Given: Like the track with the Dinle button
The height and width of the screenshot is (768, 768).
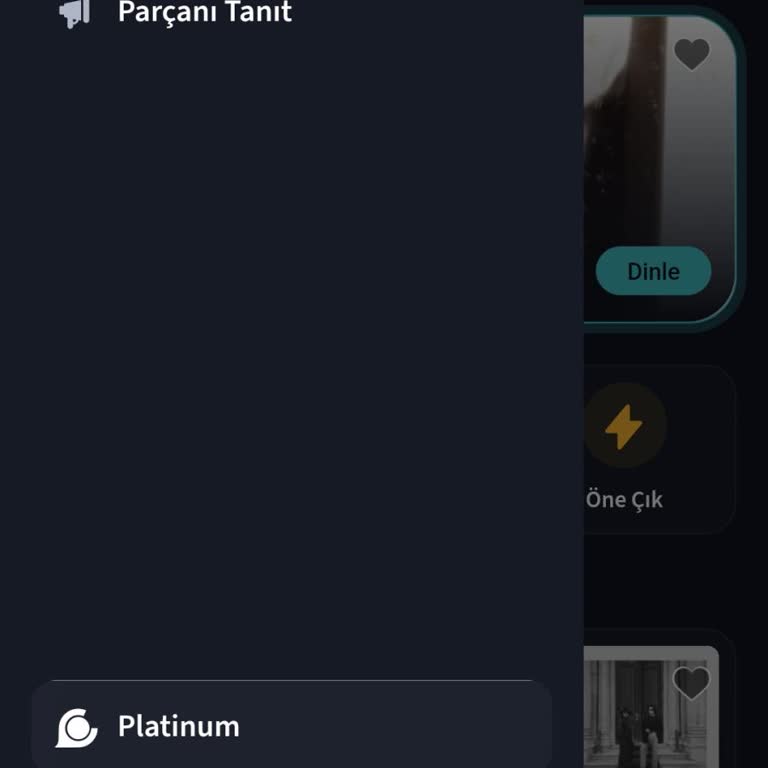Looking at the screenshot, I should [x=691, y=54].
